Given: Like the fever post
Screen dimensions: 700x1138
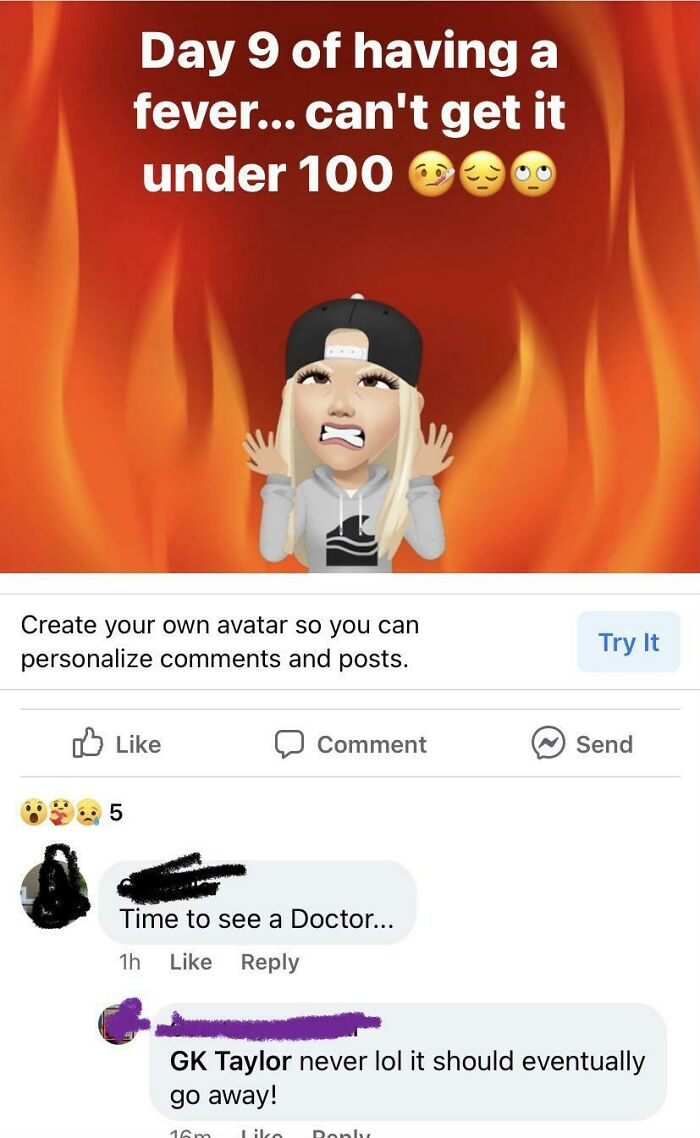Looking at the screenshot, I should [117, 744].
